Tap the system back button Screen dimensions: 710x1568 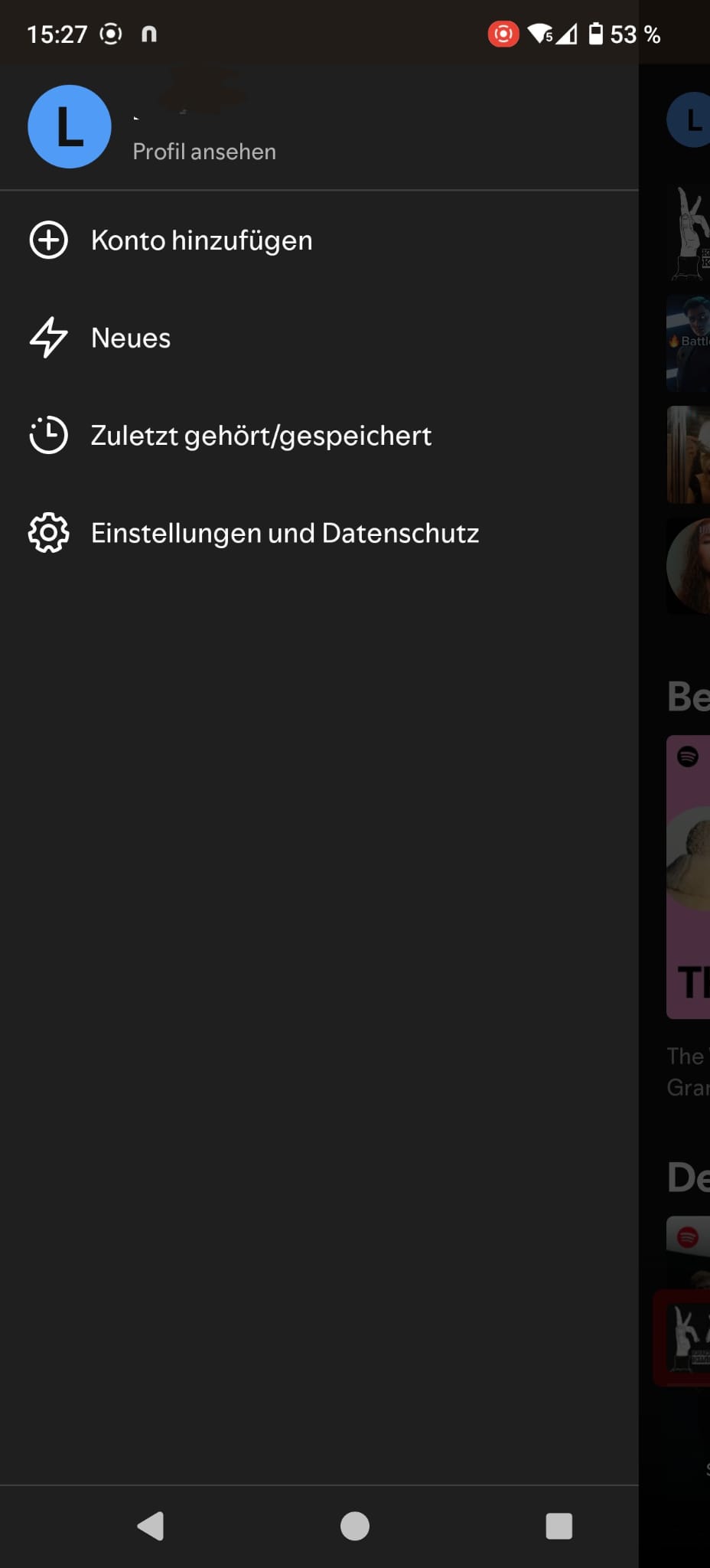tap(151, 1526)
